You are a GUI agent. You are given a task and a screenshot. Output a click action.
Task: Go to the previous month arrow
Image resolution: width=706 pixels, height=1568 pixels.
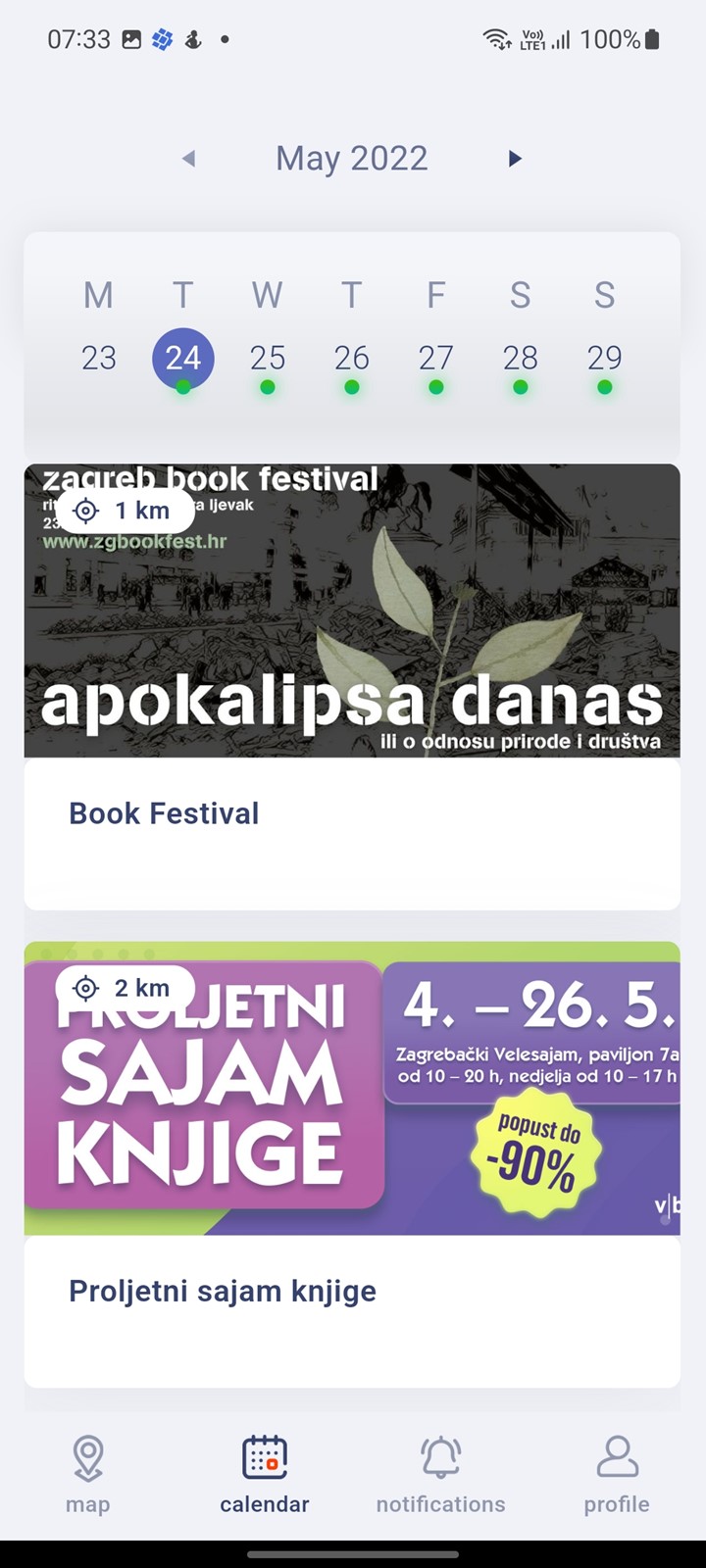tap(189, 158)
